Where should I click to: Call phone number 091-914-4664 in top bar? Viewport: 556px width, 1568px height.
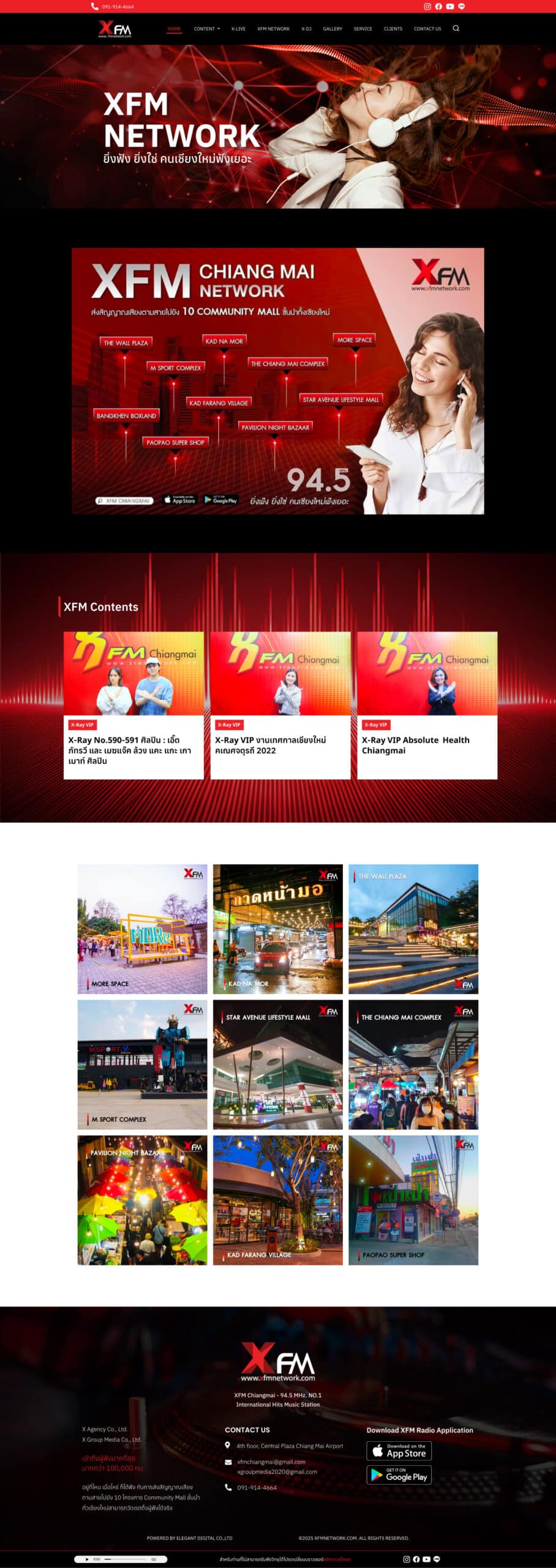116,7
